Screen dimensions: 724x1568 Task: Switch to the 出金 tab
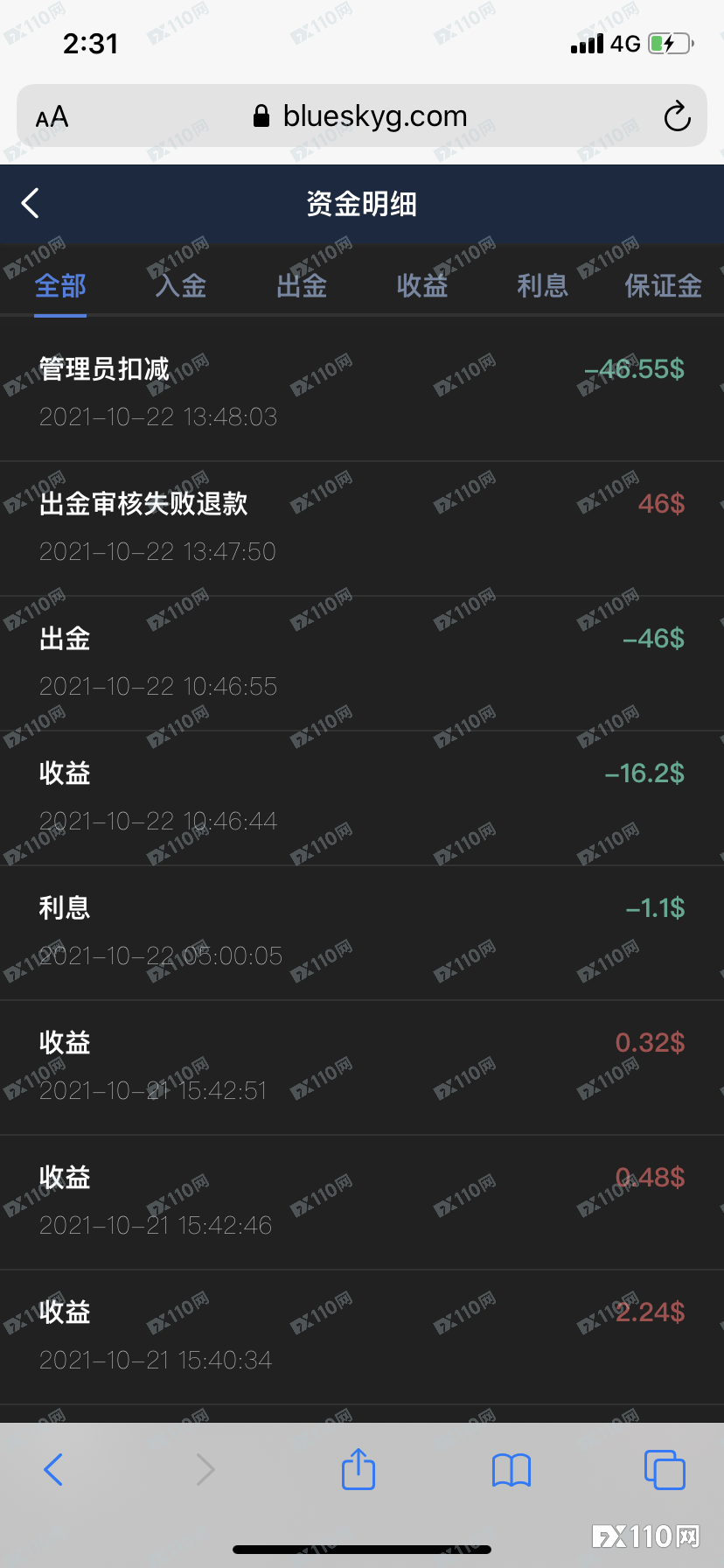click(x=302, y=285)
